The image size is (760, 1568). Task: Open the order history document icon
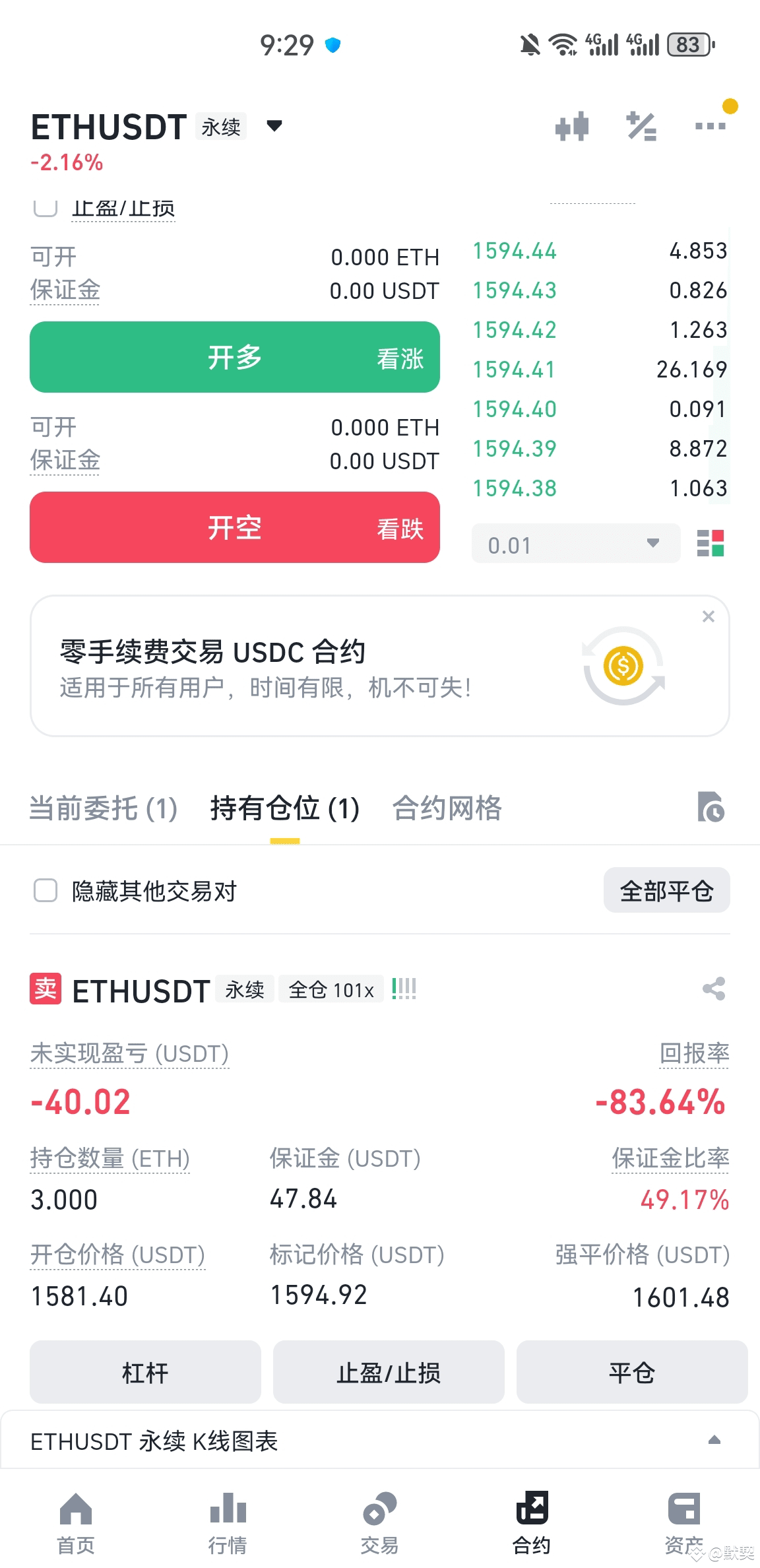(710, 808)
